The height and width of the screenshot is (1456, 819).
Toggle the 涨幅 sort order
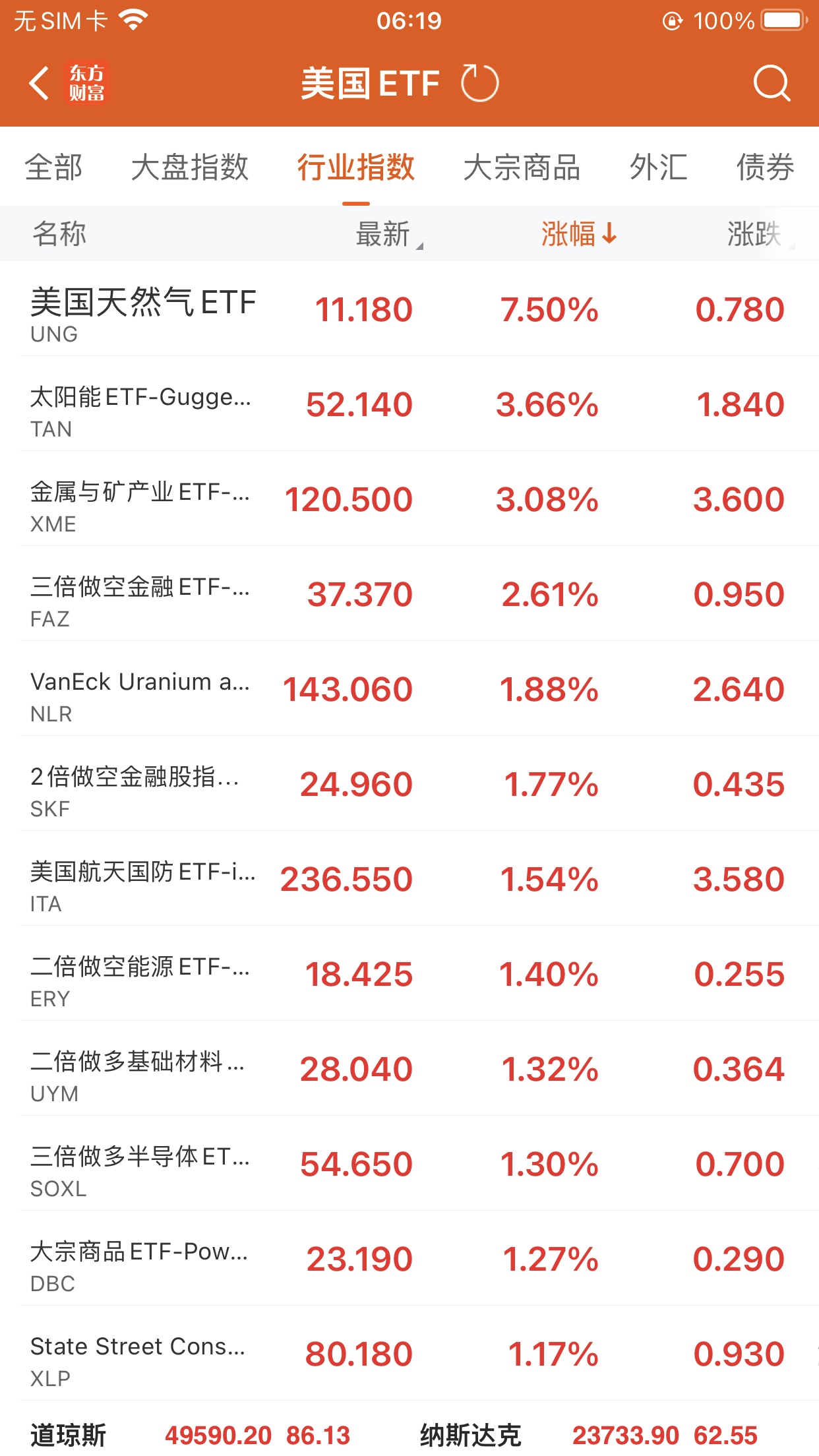tap(578, 234)
